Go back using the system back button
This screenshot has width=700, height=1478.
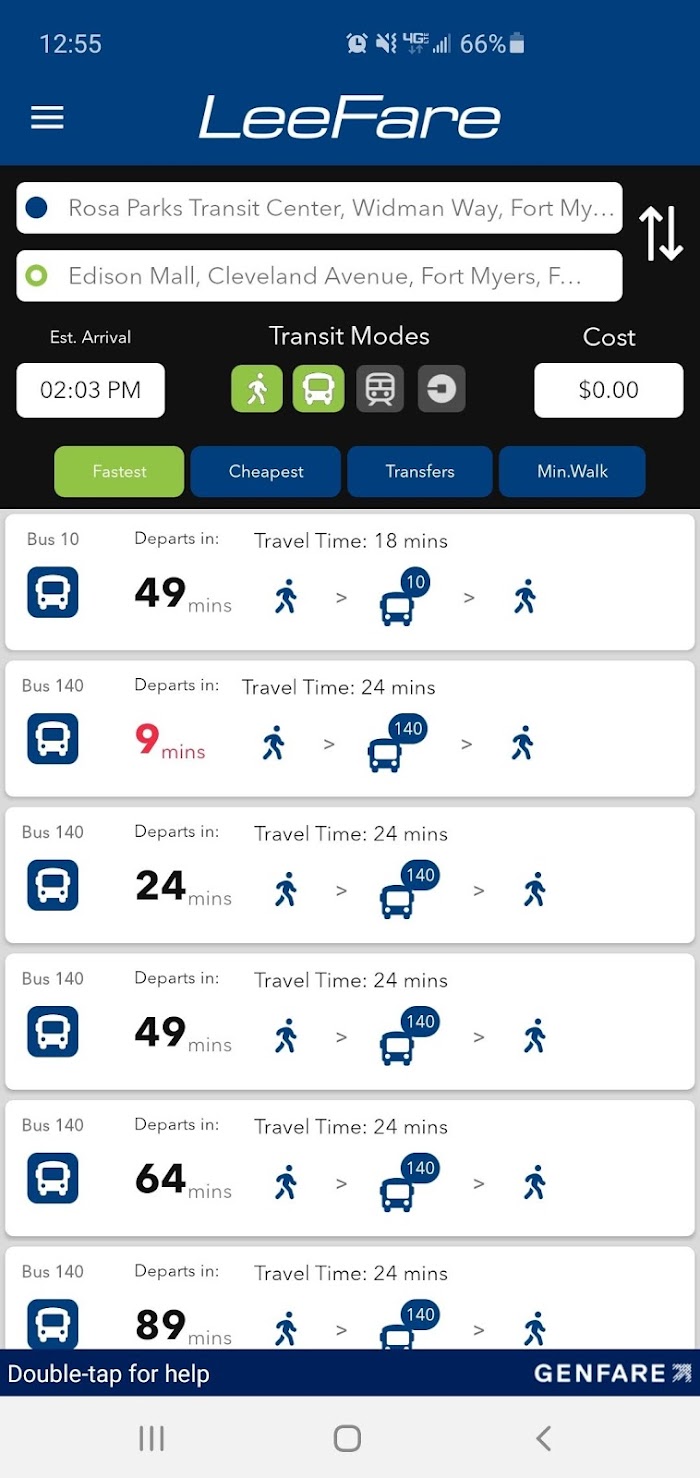pos(544,1438)
